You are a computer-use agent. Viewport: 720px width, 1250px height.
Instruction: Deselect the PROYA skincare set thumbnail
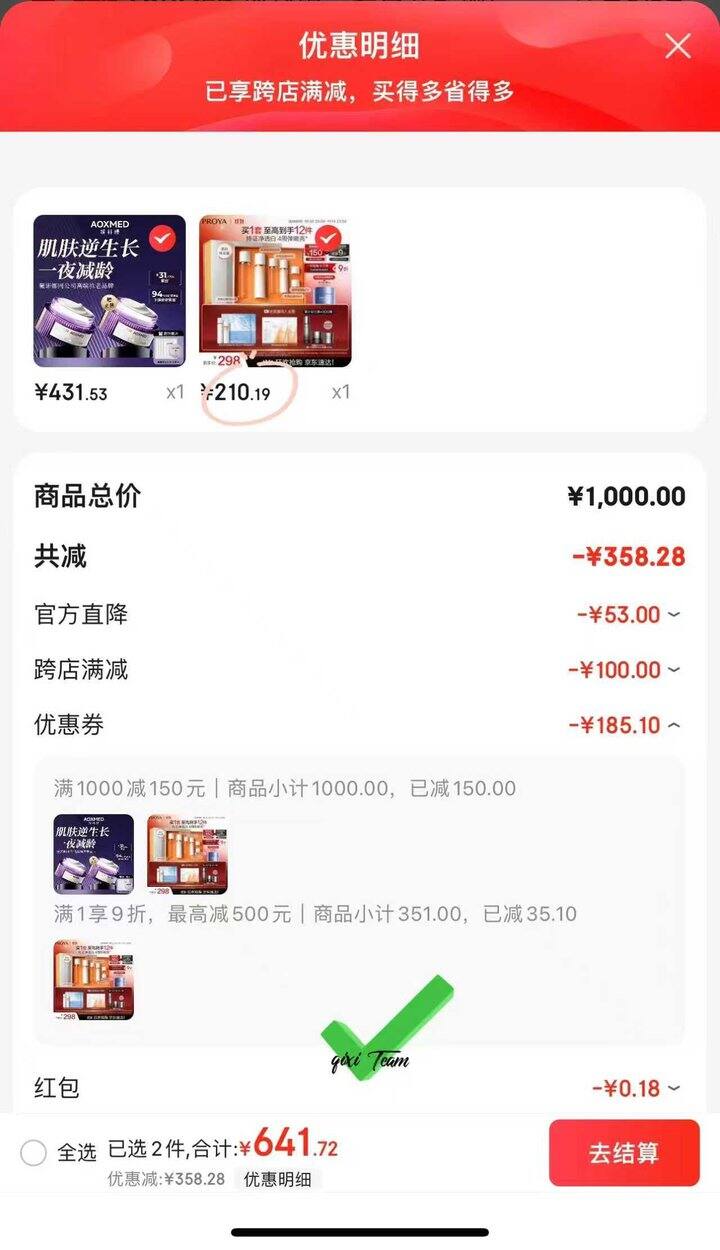pyautogui.click(x=329, y=240)
